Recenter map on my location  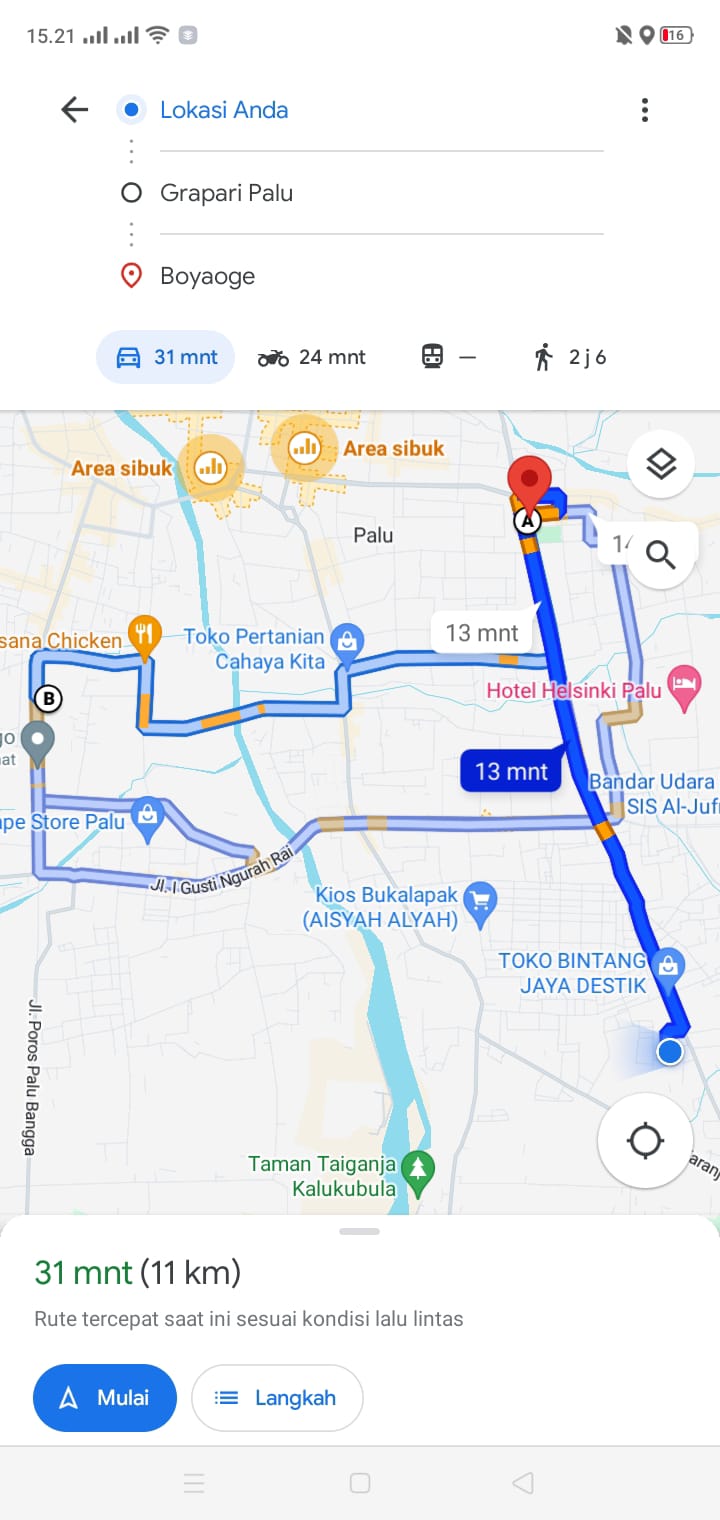[645, 1140]
